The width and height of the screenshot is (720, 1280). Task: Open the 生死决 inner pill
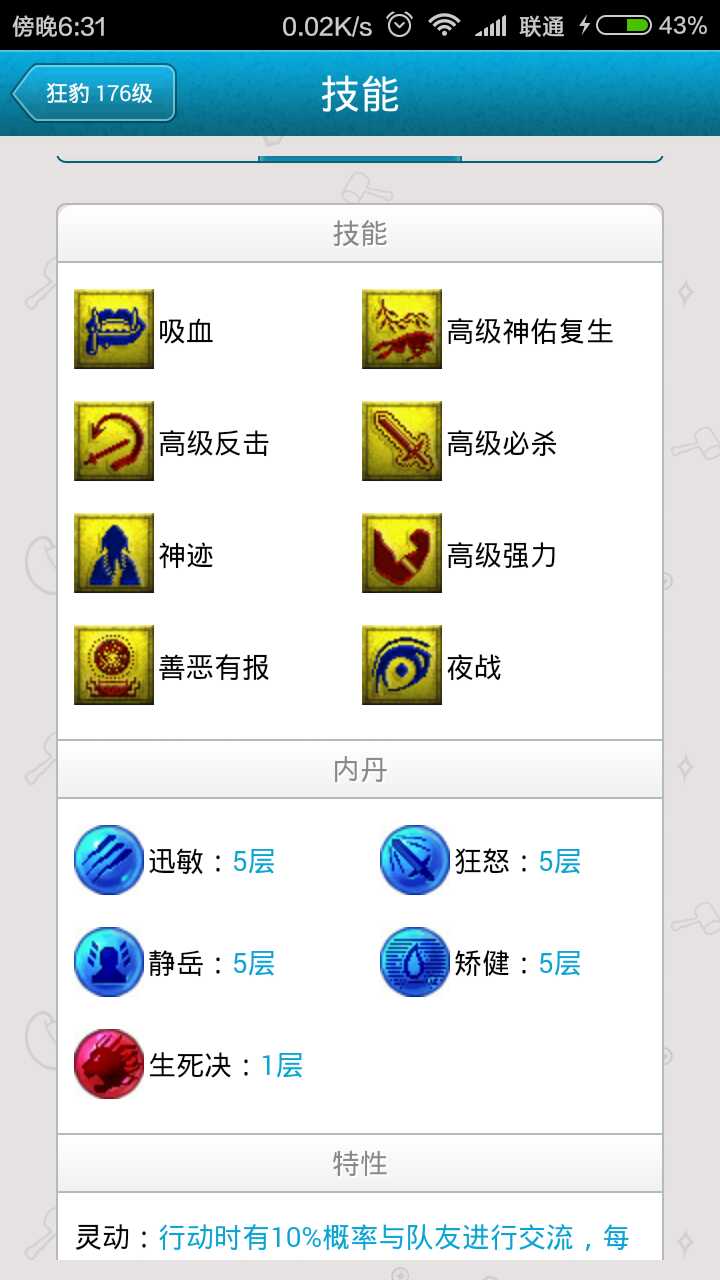click(x=109, y=1064)
